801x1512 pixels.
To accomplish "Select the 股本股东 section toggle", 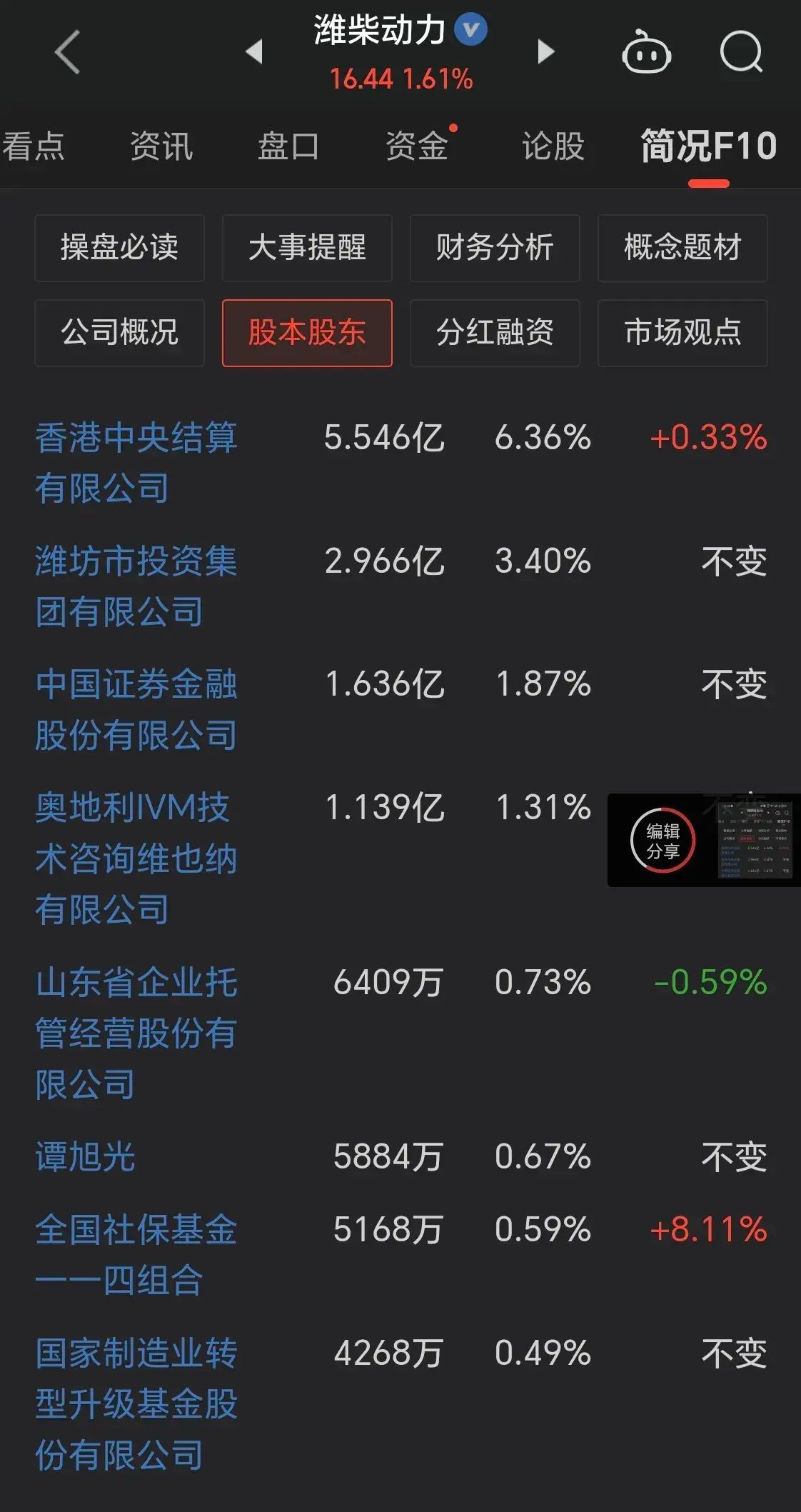I will point(307,333).
